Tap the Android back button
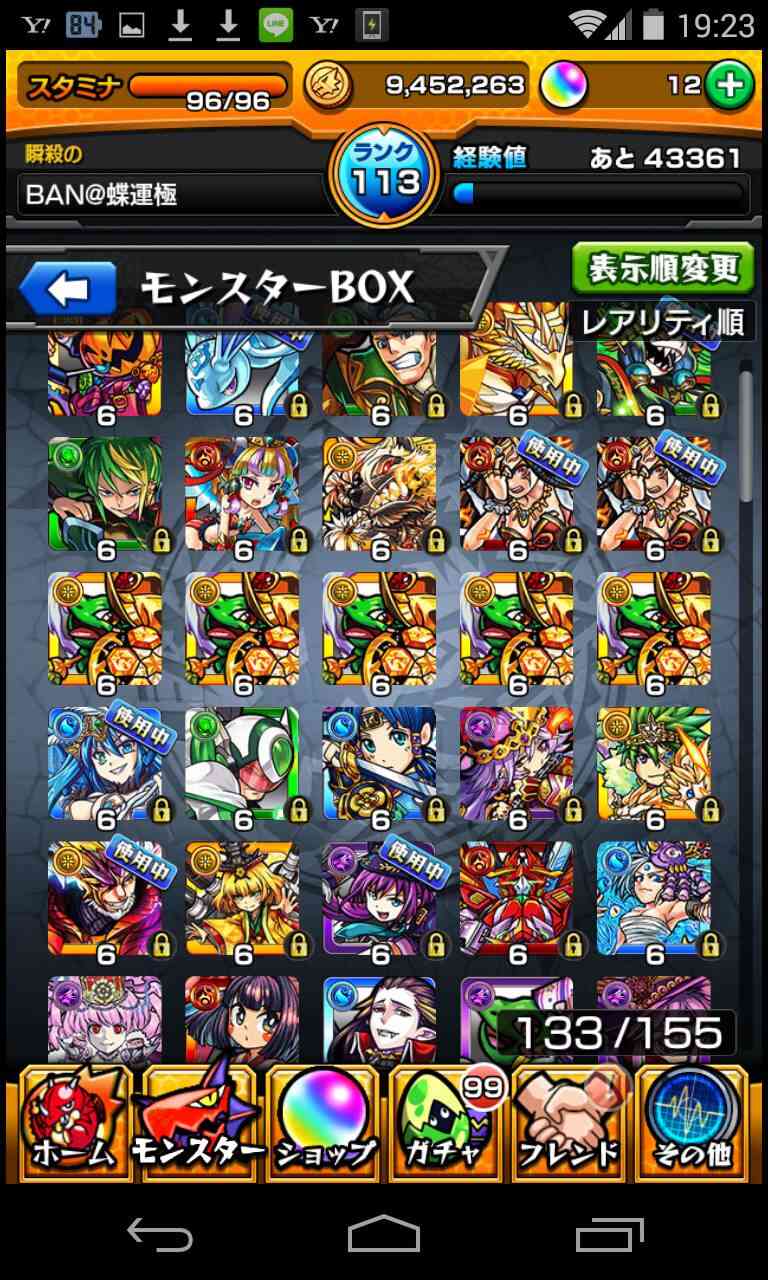This screenshot has width=768, height=1280. pos(160,1236)
